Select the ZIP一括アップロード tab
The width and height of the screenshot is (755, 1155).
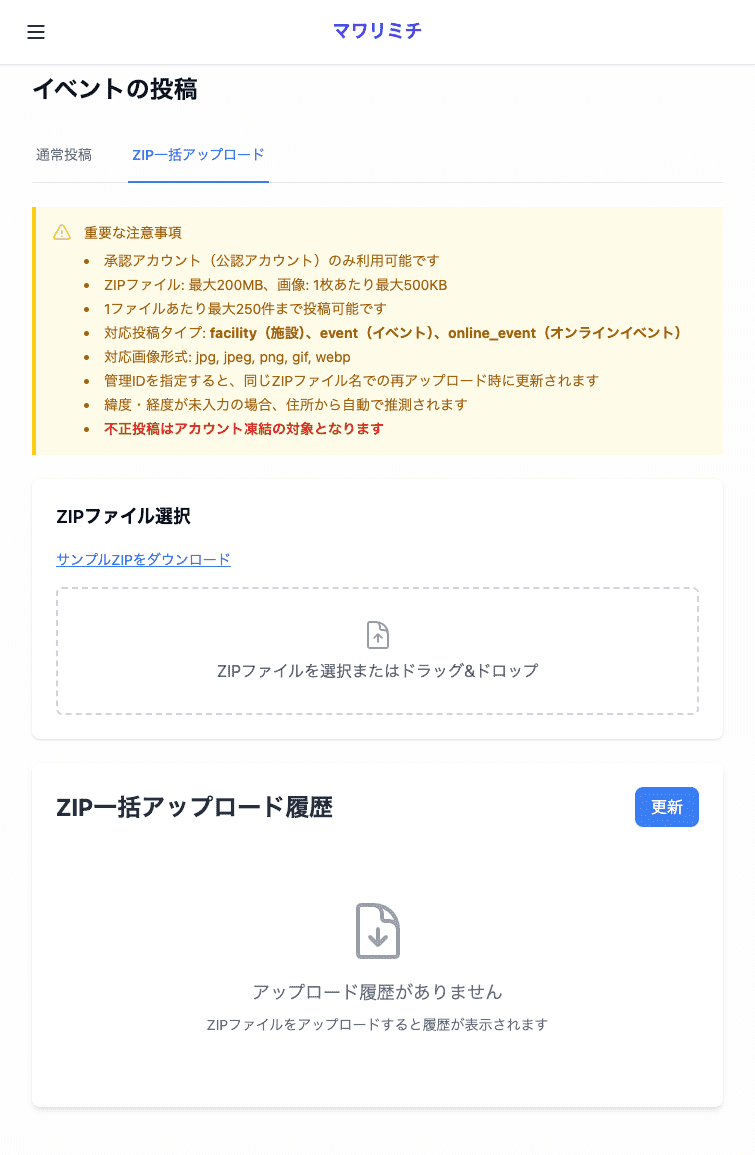pyautogui.click(x=198, y=155)
